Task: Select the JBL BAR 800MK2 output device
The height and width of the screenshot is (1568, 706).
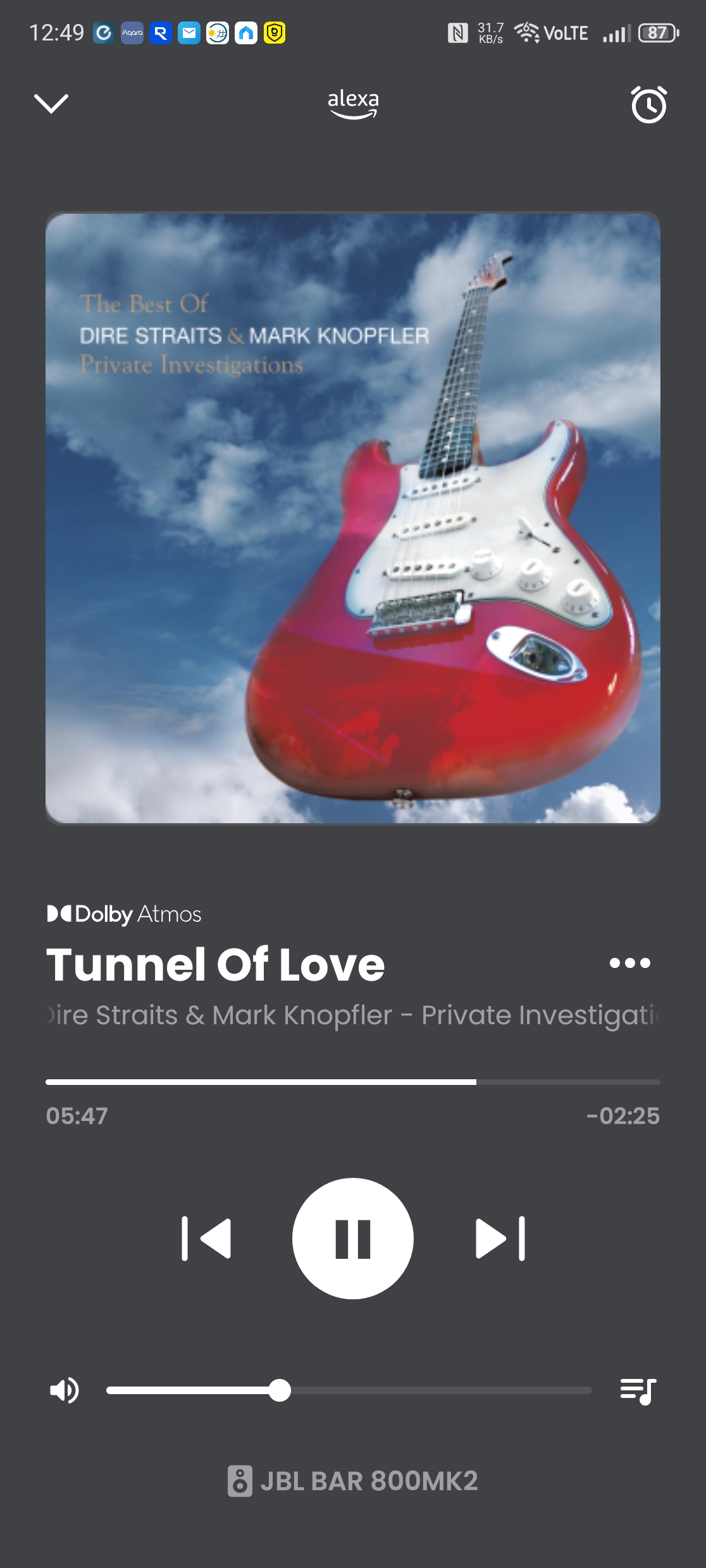Action: (x=353, y=1481)
